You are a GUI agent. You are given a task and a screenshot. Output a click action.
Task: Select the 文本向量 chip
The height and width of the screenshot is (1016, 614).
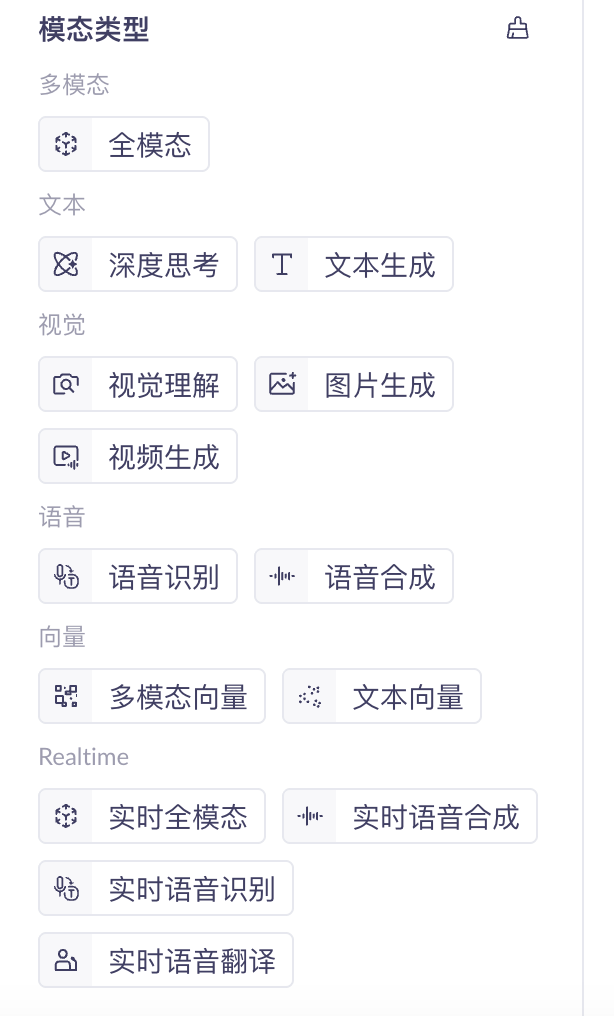point(381,696)
